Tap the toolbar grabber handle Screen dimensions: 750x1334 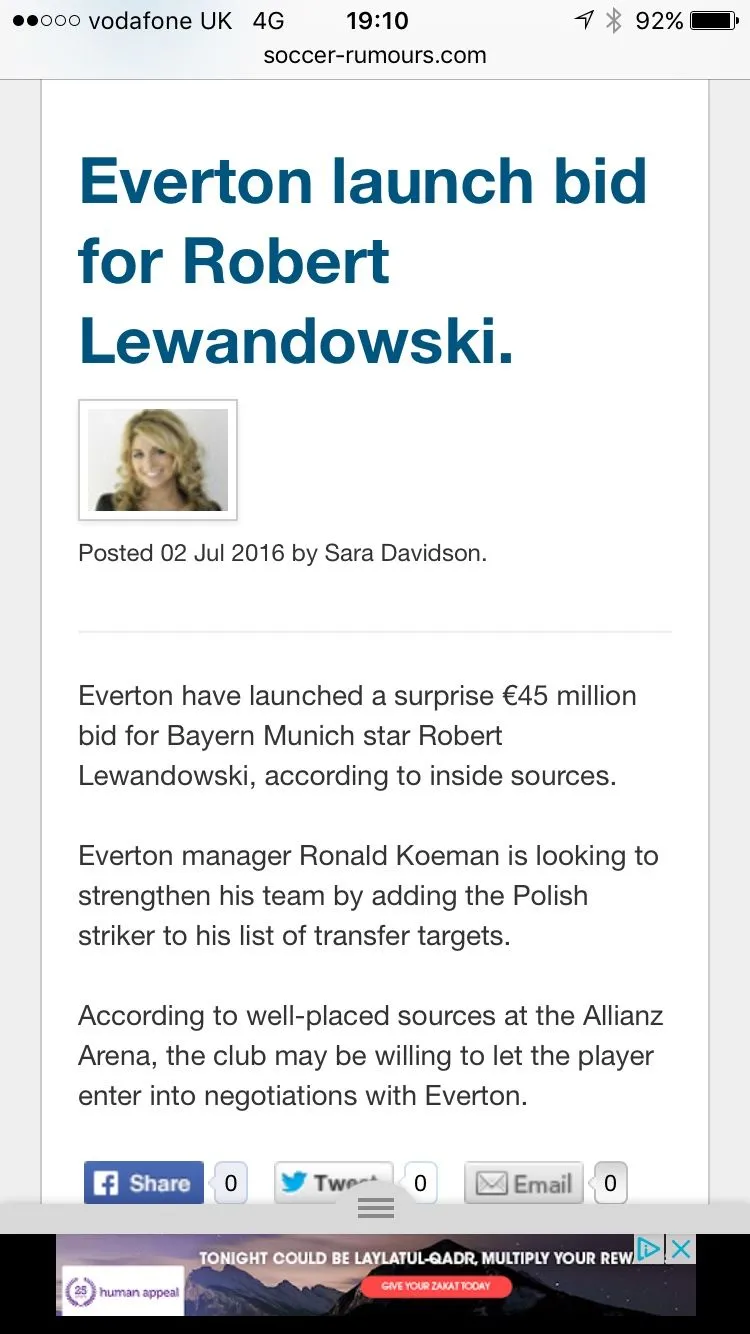(375, 1208)
